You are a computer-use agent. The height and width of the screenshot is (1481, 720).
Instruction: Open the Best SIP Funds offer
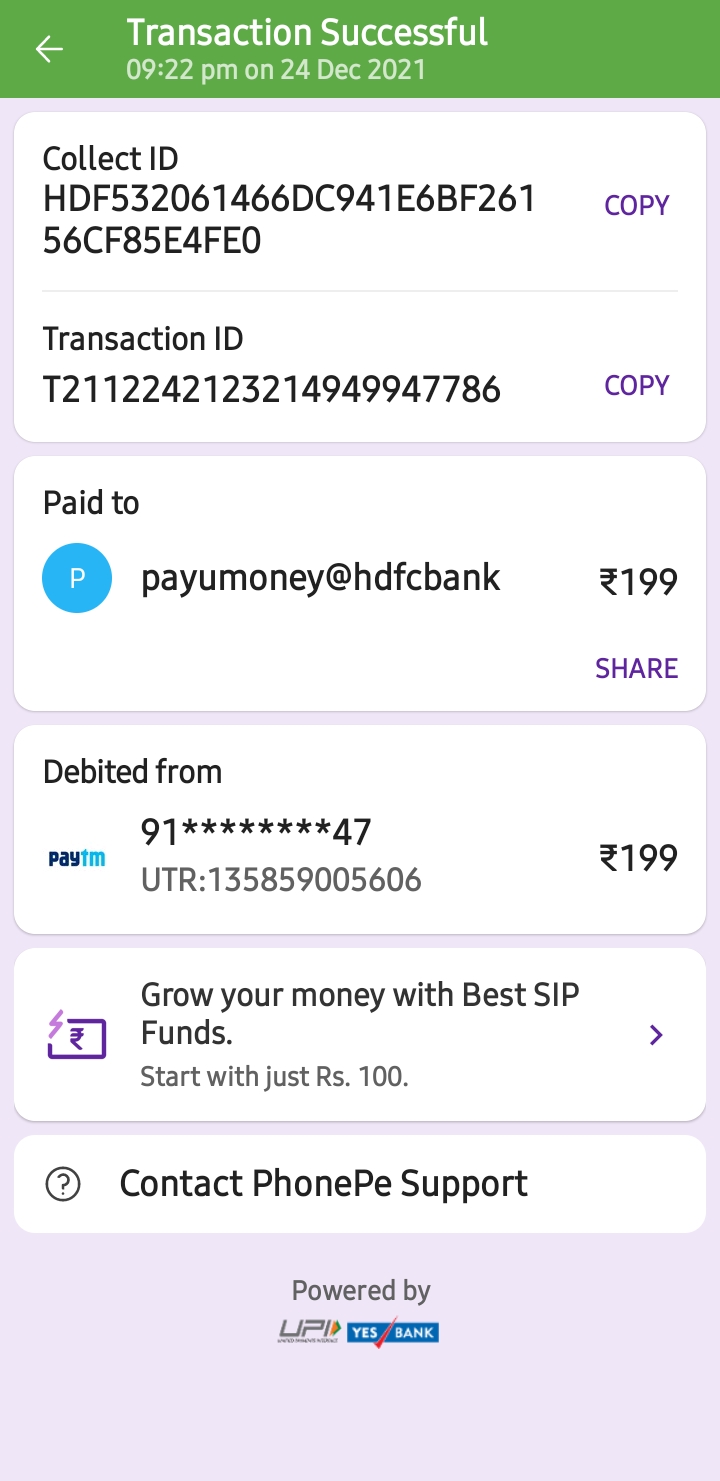360,1035
